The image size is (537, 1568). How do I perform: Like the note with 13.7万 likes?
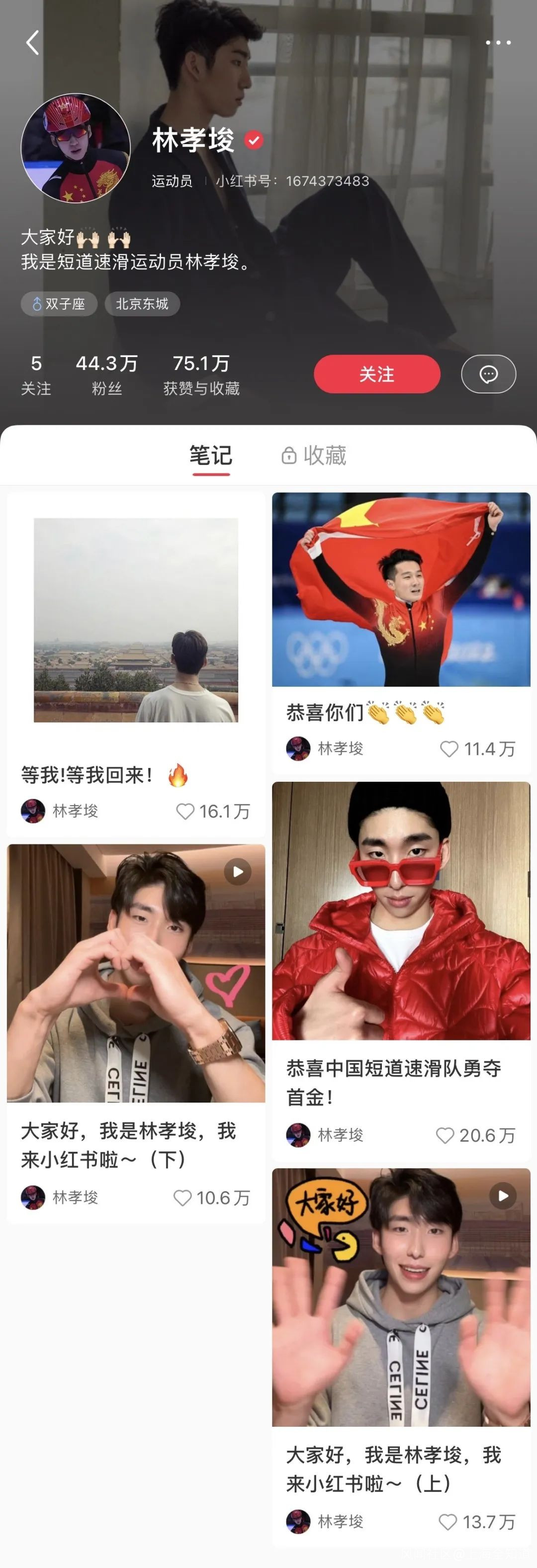click(447, 1522)
